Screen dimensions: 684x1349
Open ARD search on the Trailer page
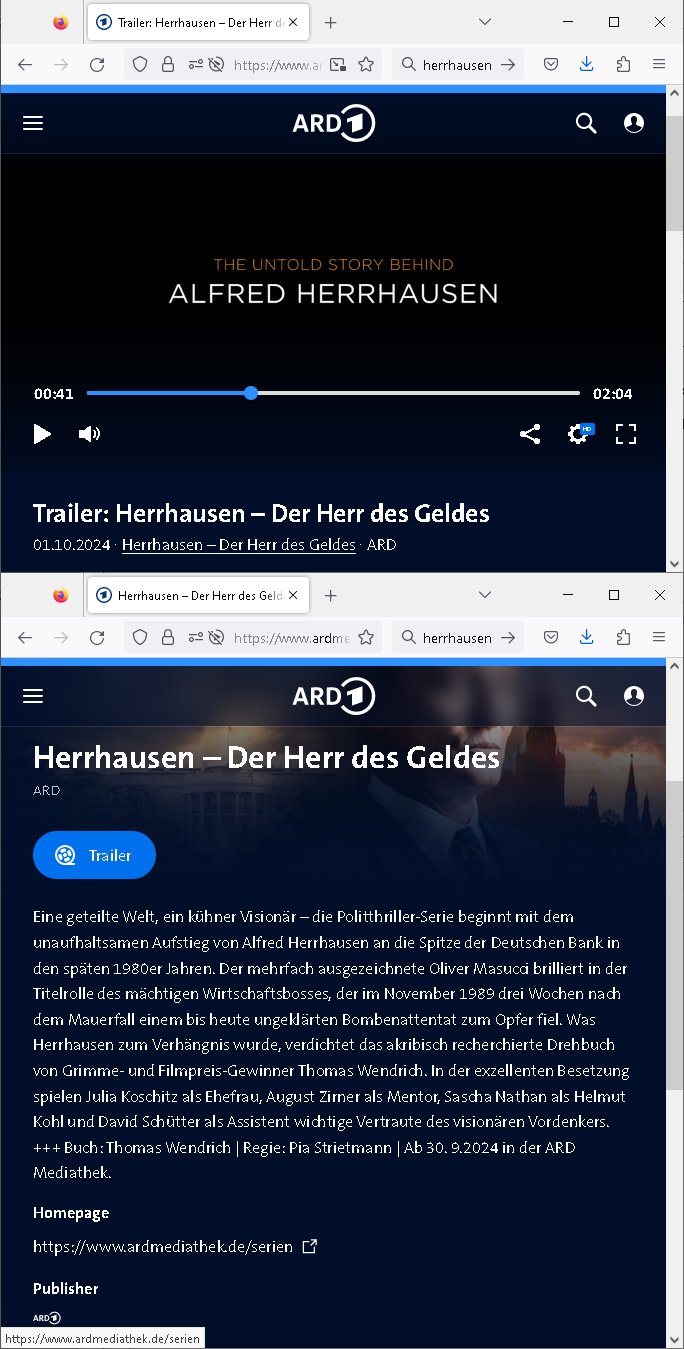(x=586, y=123)
